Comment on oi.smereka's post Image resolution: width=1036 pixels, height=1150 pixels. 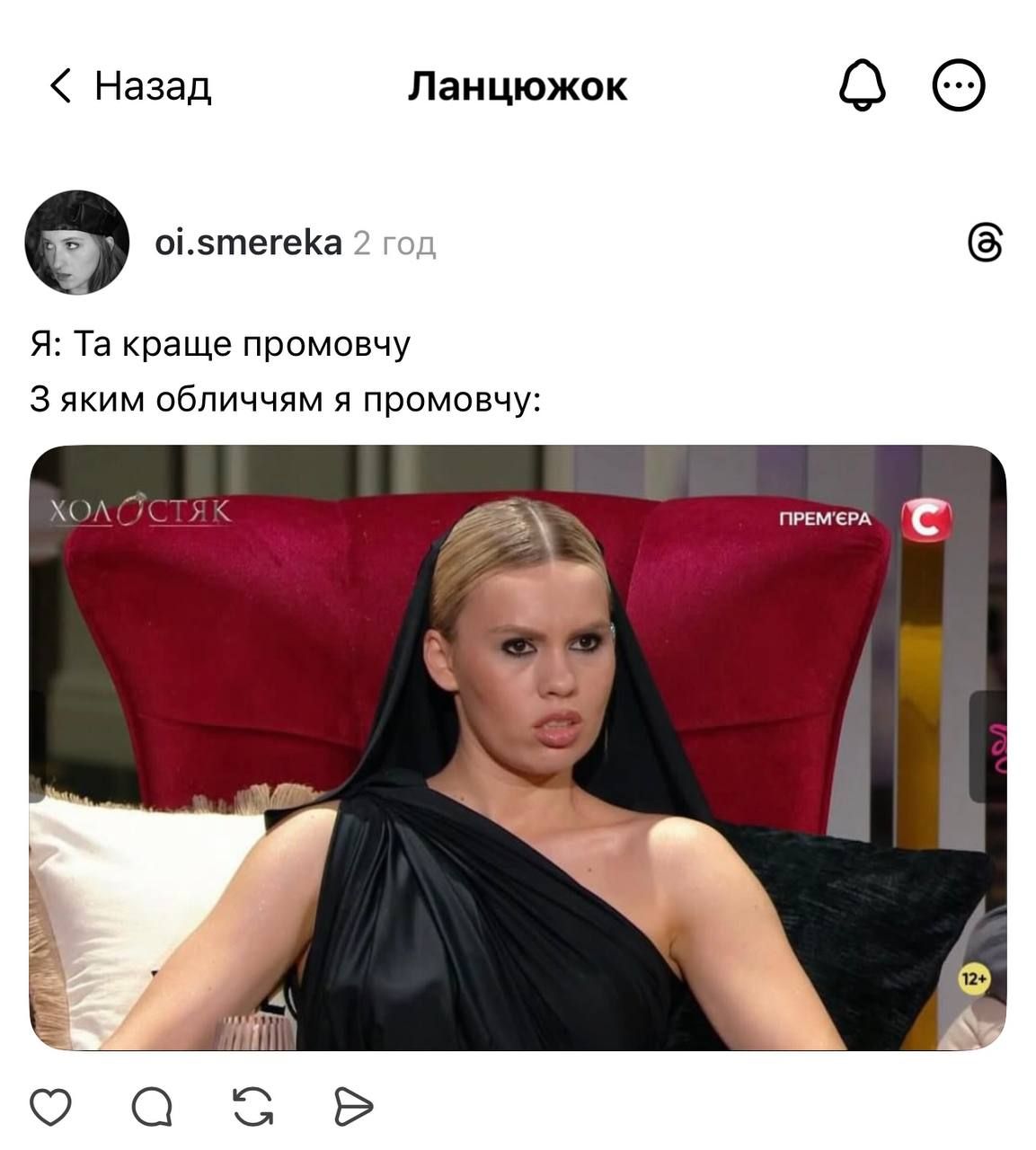153,1106
